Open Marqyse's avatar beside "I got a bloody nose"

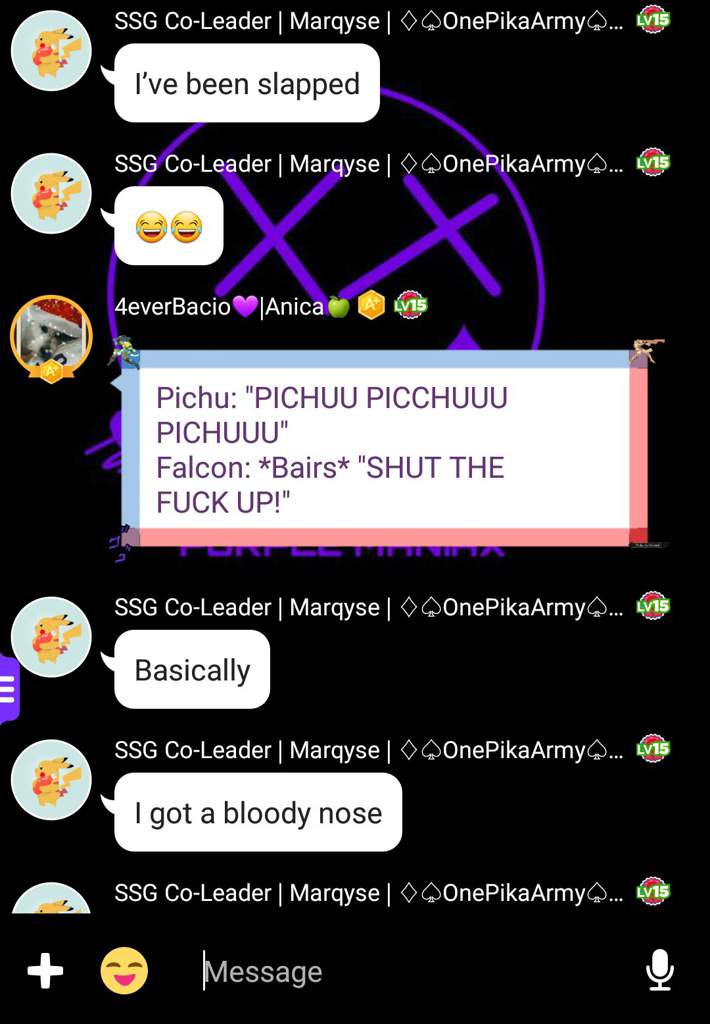click(51, 781)
